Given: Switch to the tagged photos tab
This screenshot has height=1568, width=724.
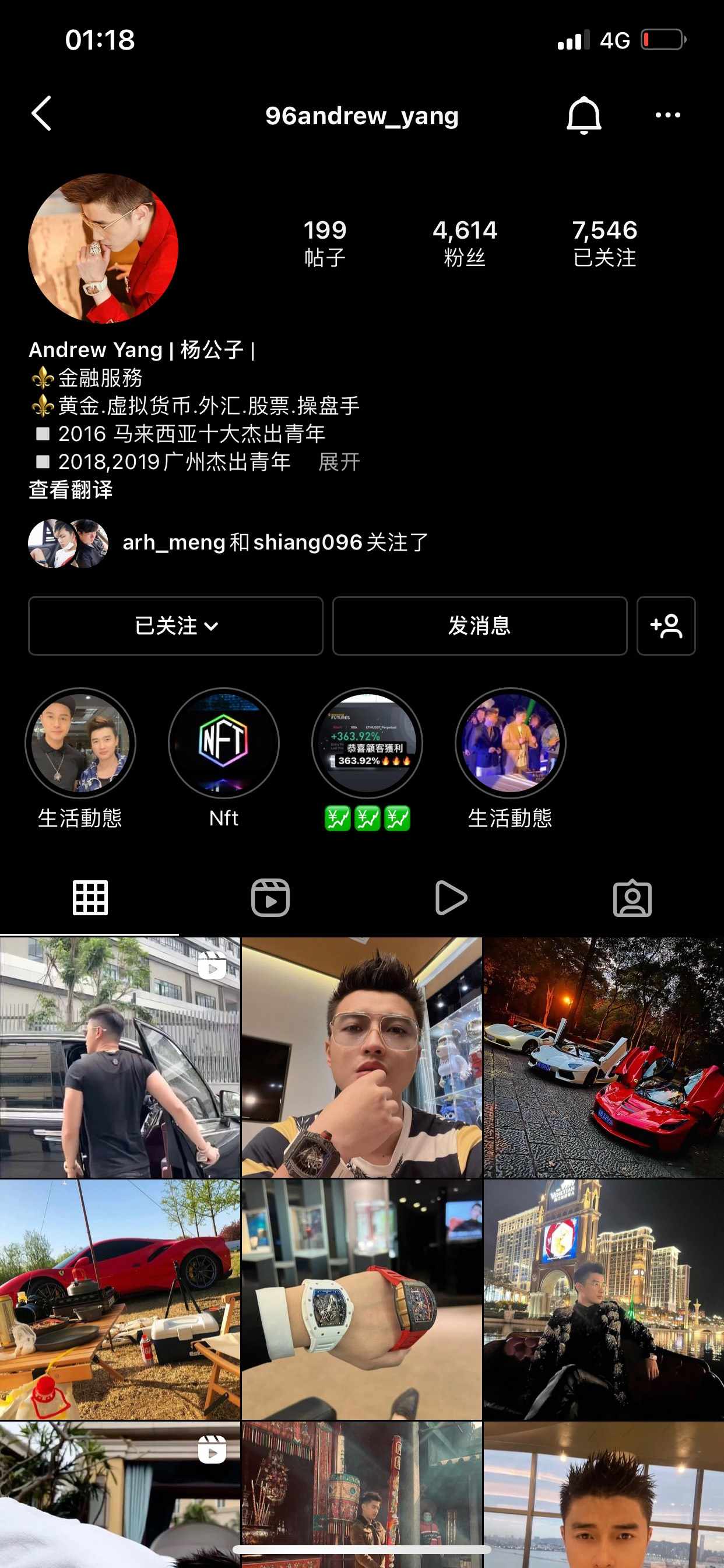Looking at the screenshot, I should (x=632, y=897).
